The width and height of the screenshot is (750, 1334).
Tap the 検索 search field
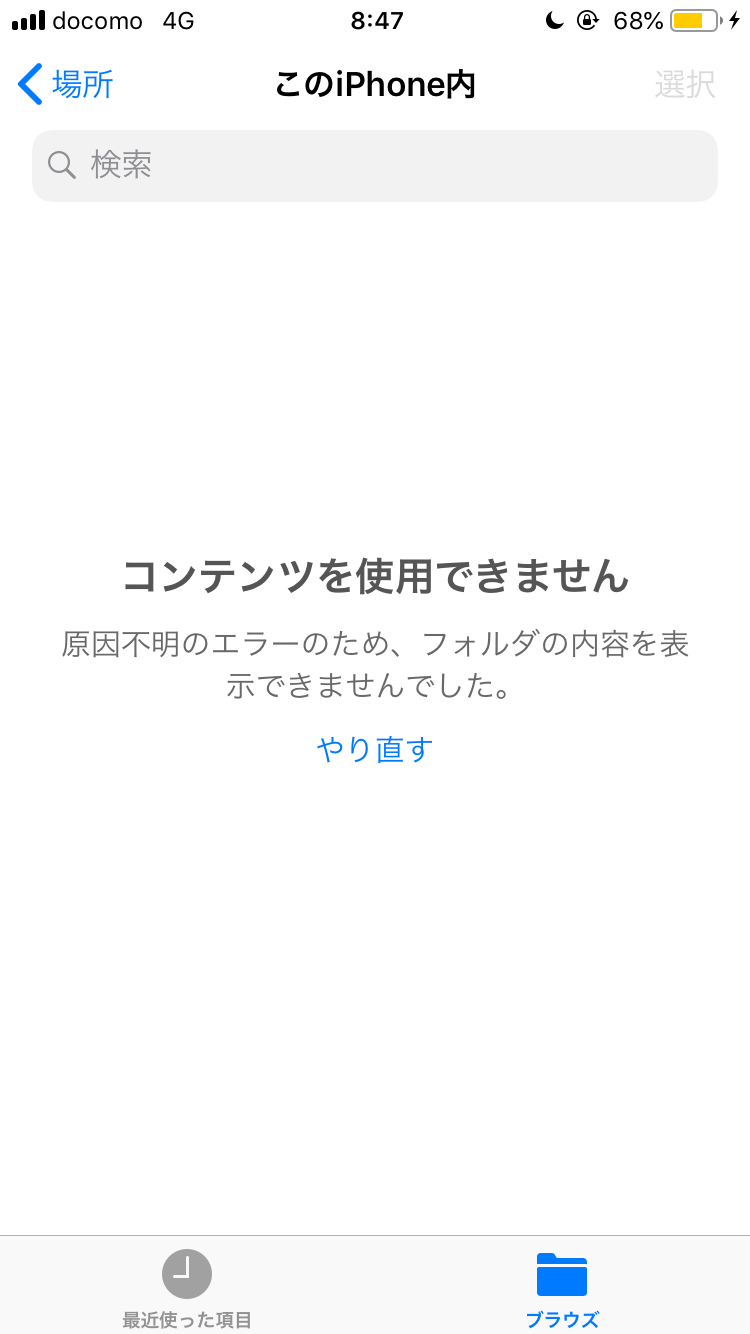point(375,166)
